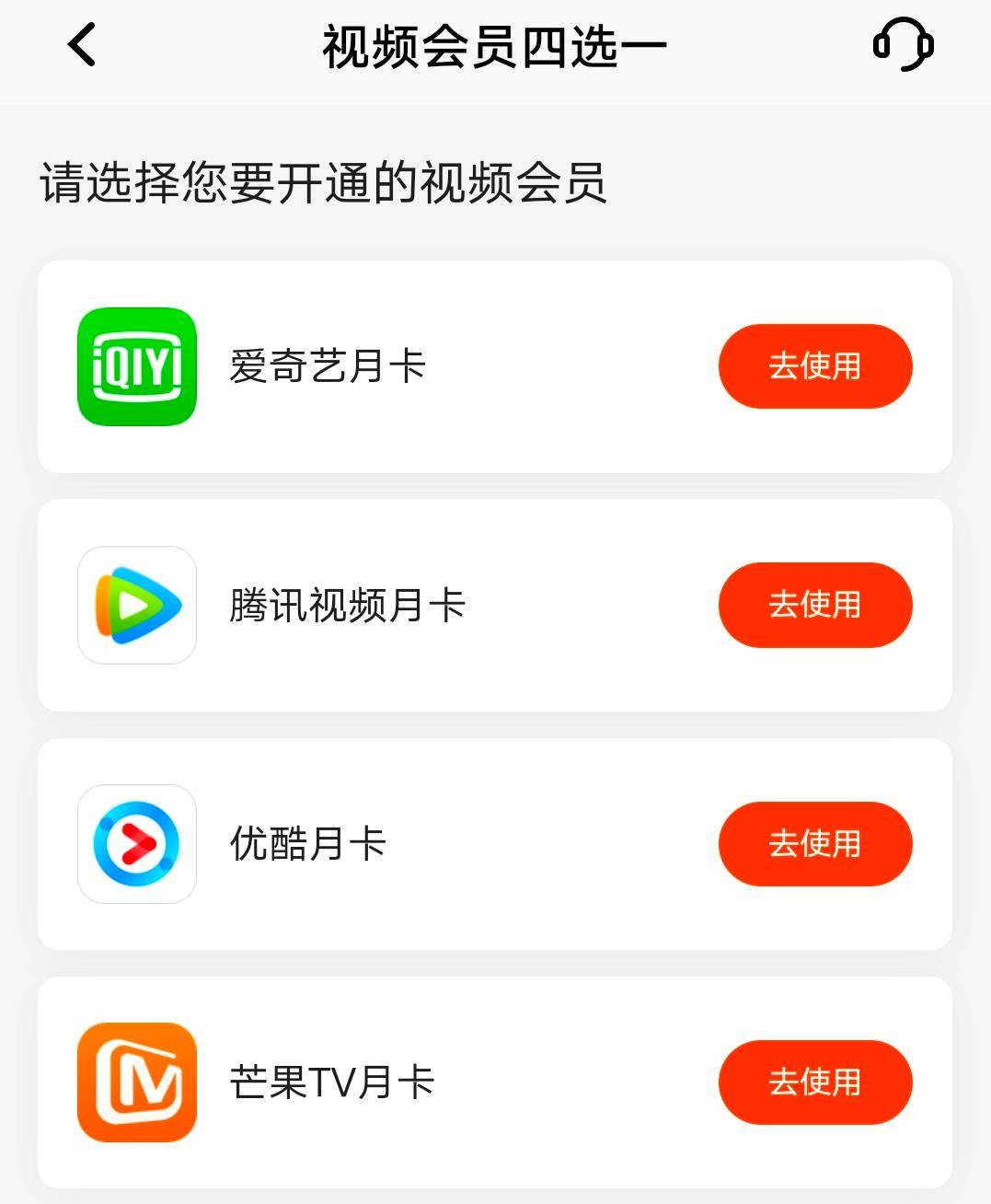The width and height of the screenshot is (991, 1204).
Task: Tap 去使用 for 爱奇艺月卡
Action: 814,365
